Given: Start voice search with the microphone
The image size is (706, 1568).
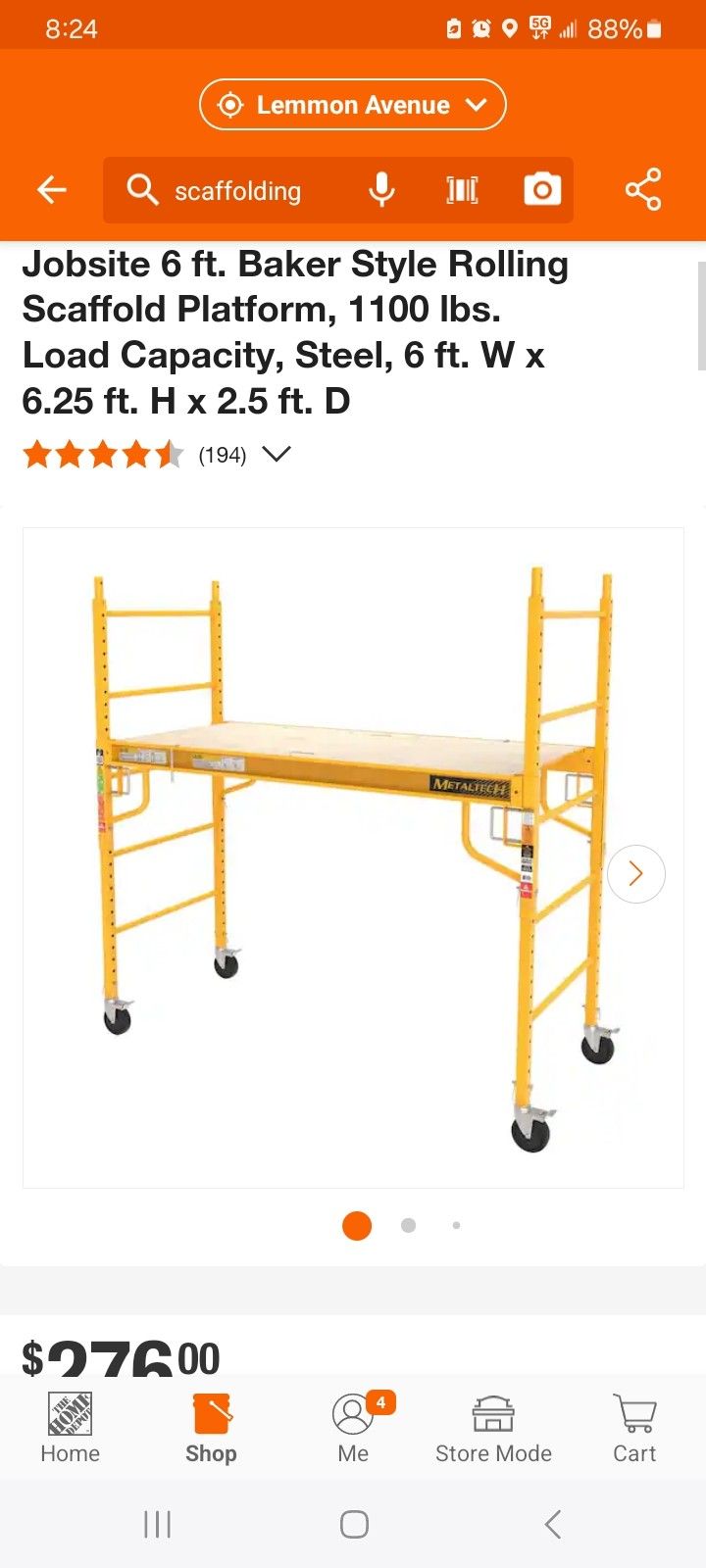Looking at the screenshot, I should click(381, 190).
